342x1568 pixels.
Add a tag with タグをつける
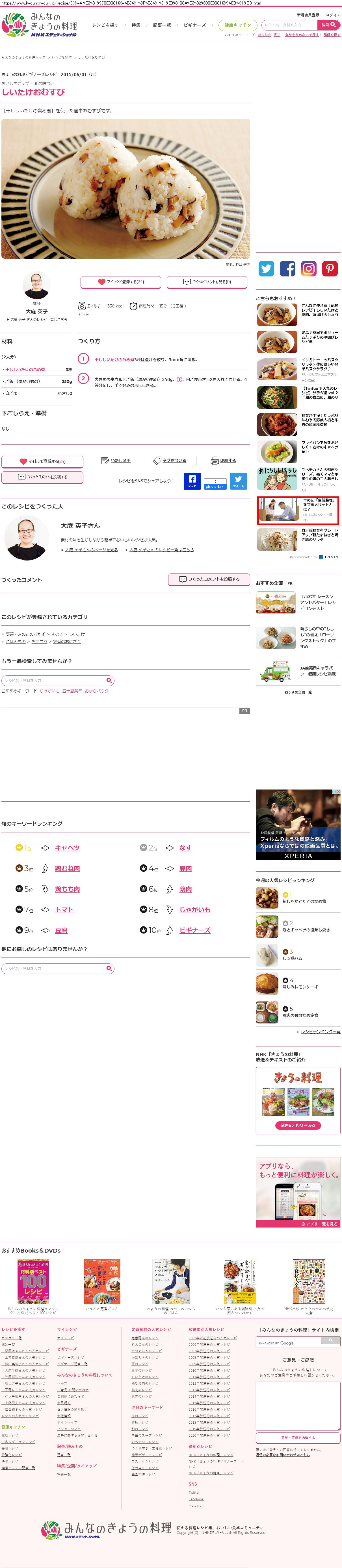(170, 461)
